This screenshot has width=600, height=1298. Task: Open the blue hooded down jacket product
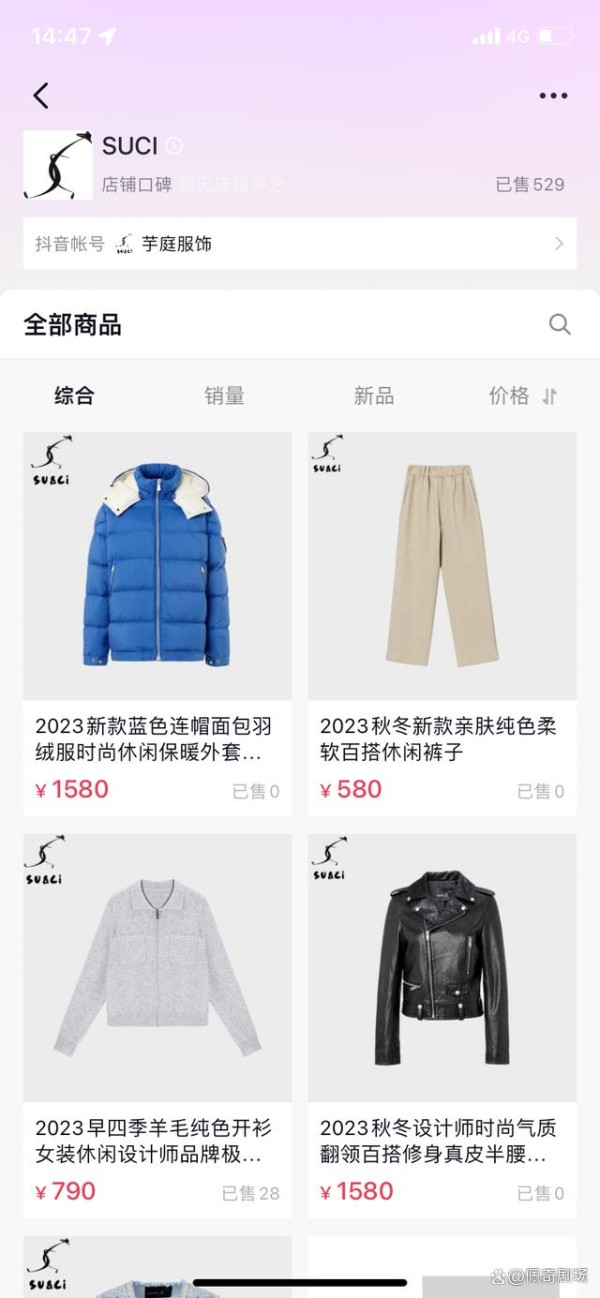click(x=158, y=623)
